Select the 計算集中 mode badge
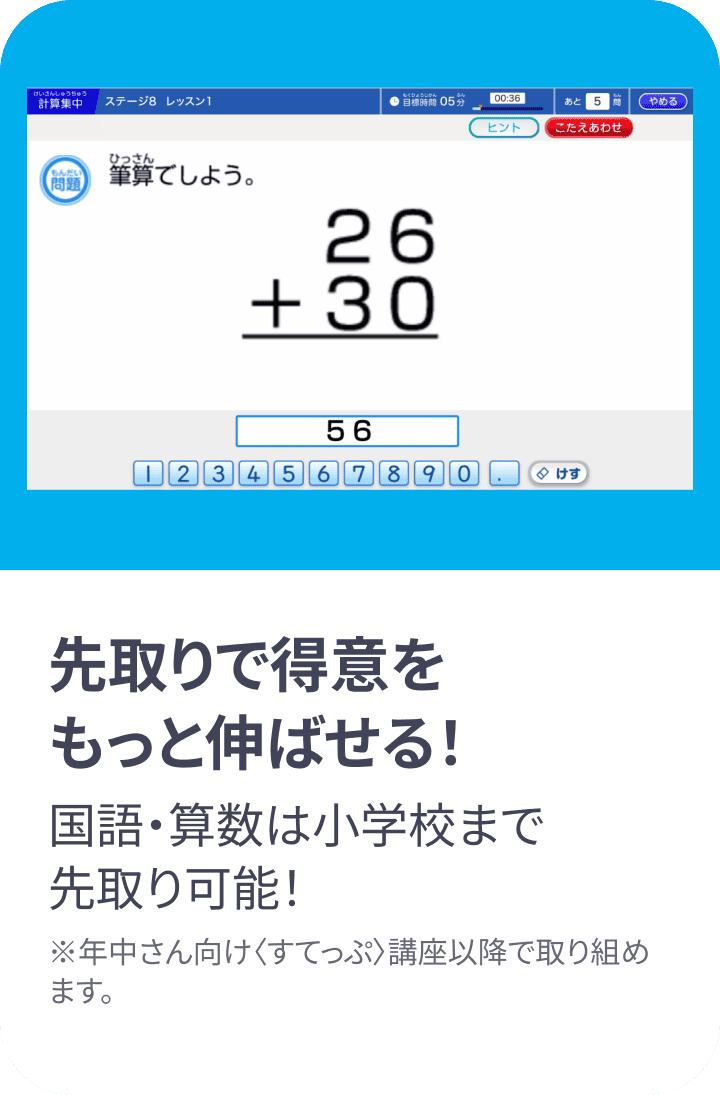Viewport: 720px width, 1095px height. (59, 98)
